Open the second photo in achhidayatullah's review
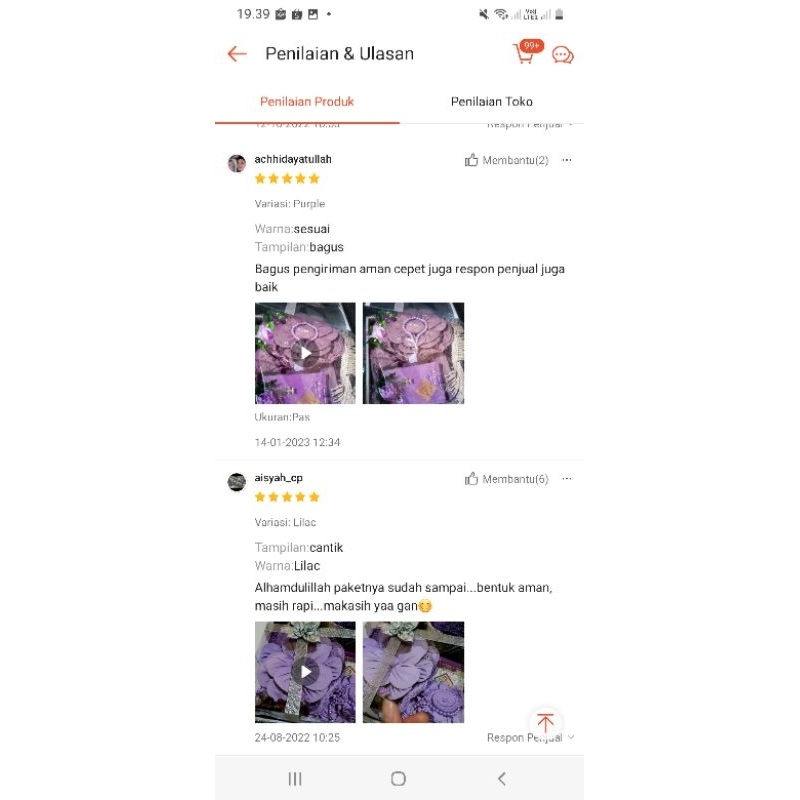This screenshot has width=800, height=800. [x=413, y=353]
